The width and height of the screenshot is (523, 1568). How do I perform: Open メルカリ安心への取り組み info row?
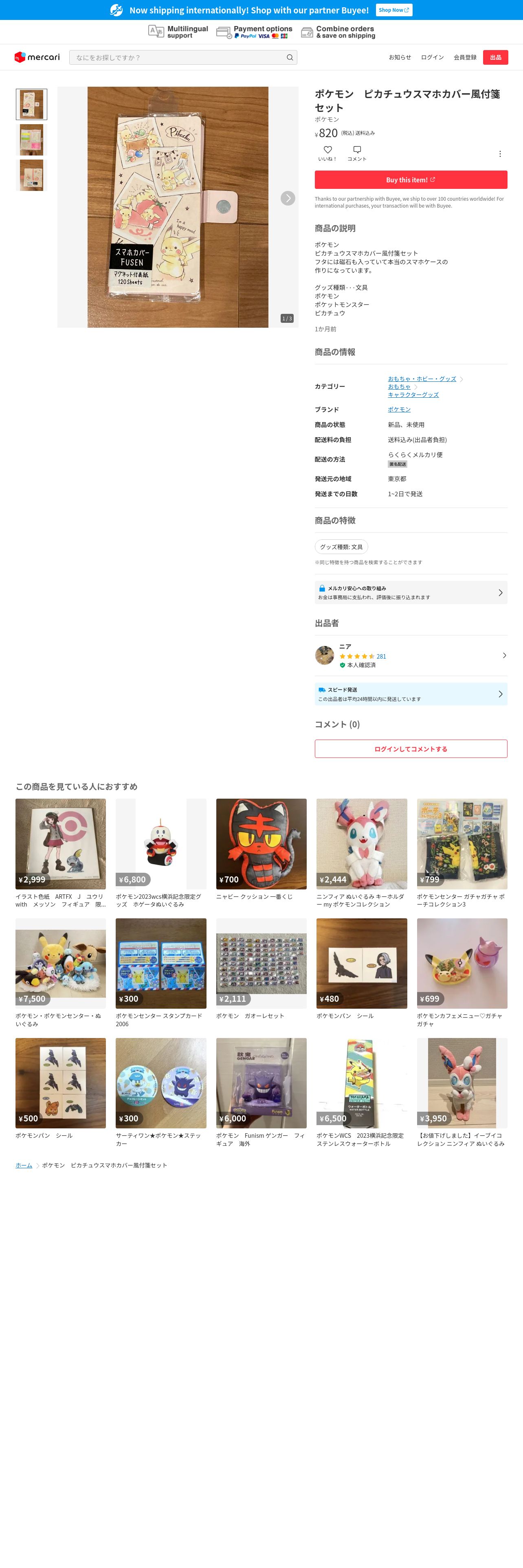coord(410,592)
